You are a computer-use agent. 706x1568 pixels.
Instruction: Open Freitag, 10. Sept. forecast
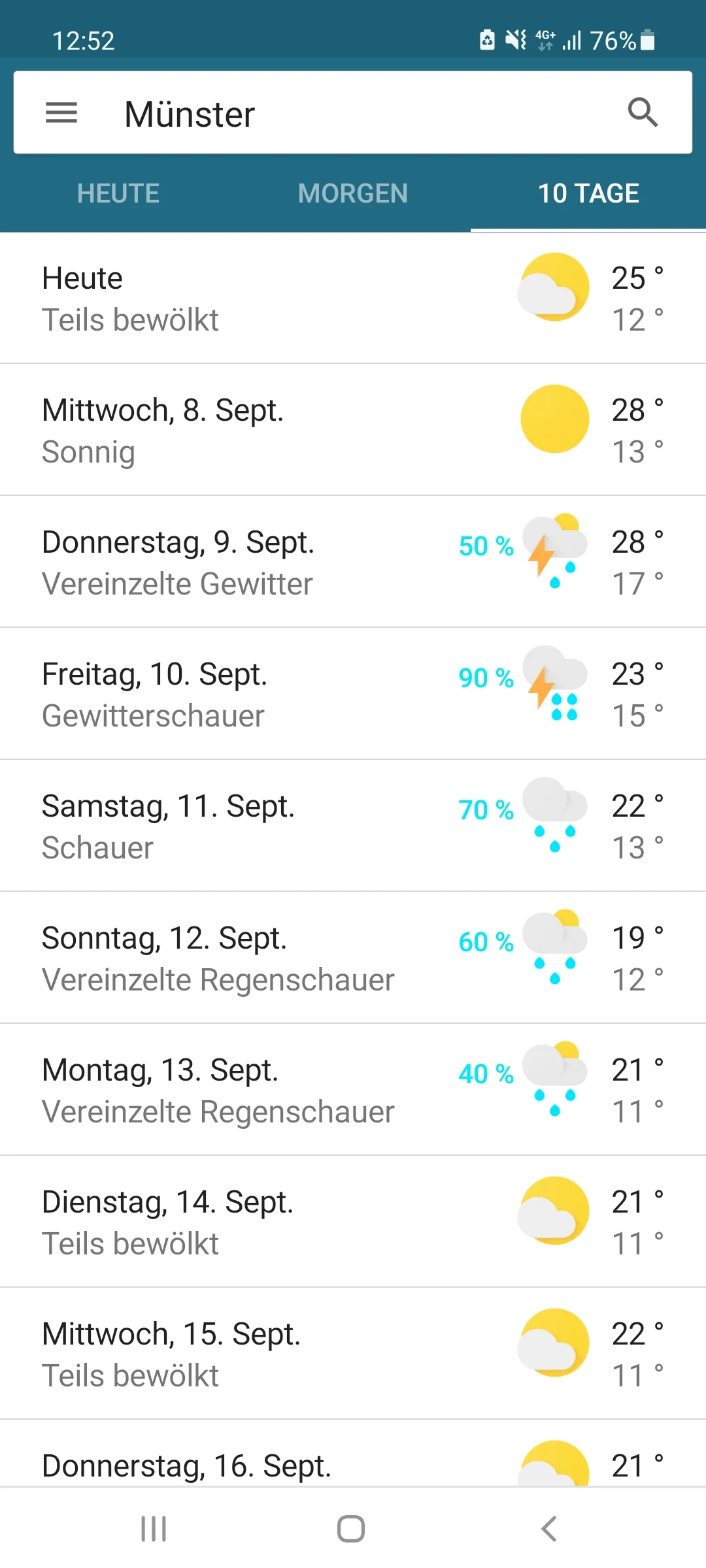353,694
